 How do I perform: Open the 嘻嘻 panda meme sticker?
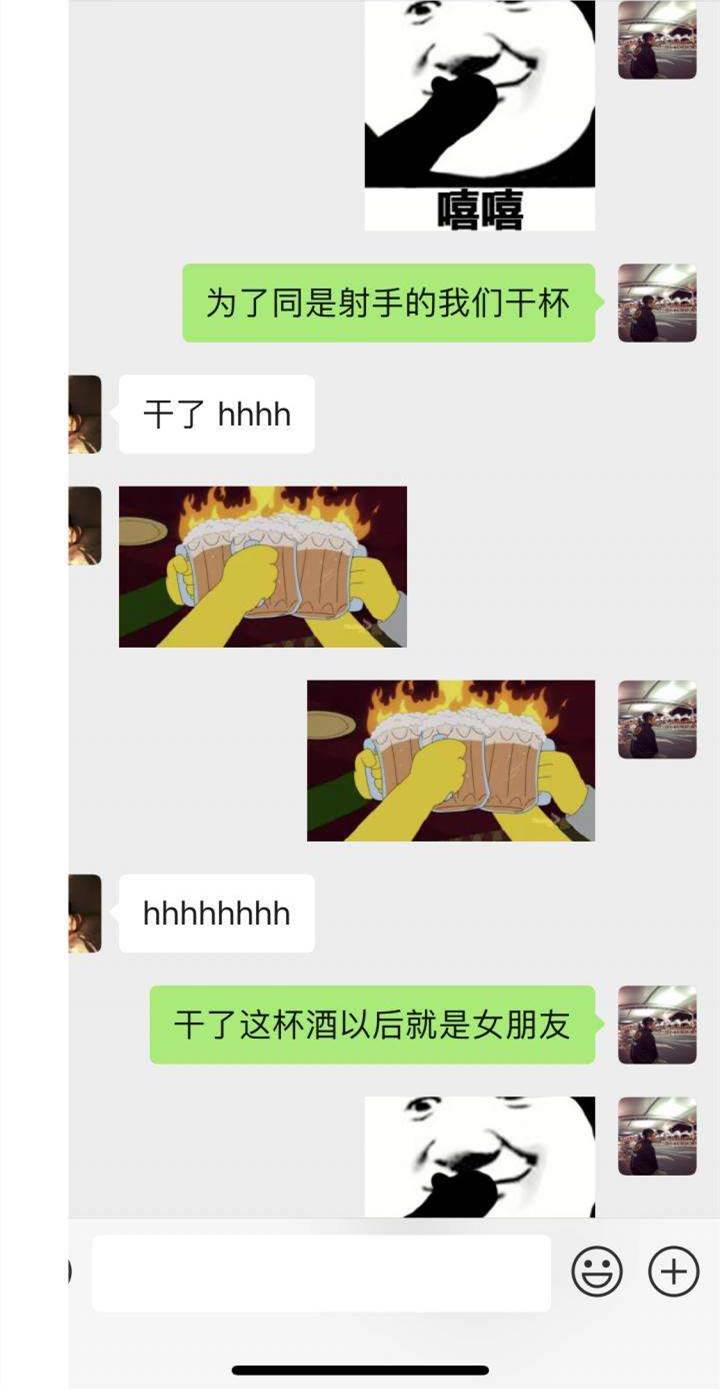click(479, 115)
